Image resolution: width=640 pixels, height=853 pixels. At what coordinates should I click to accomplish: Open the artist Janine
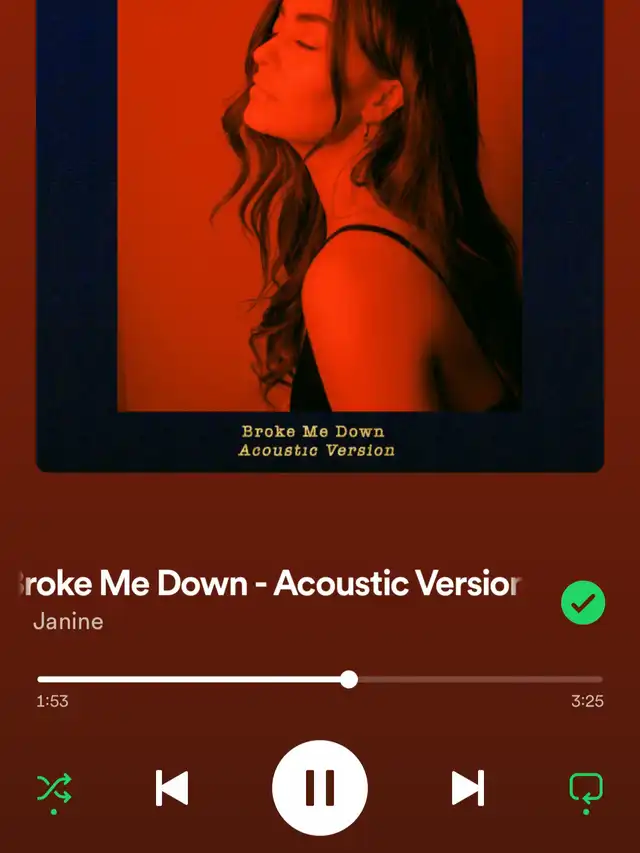click(68, 622)
